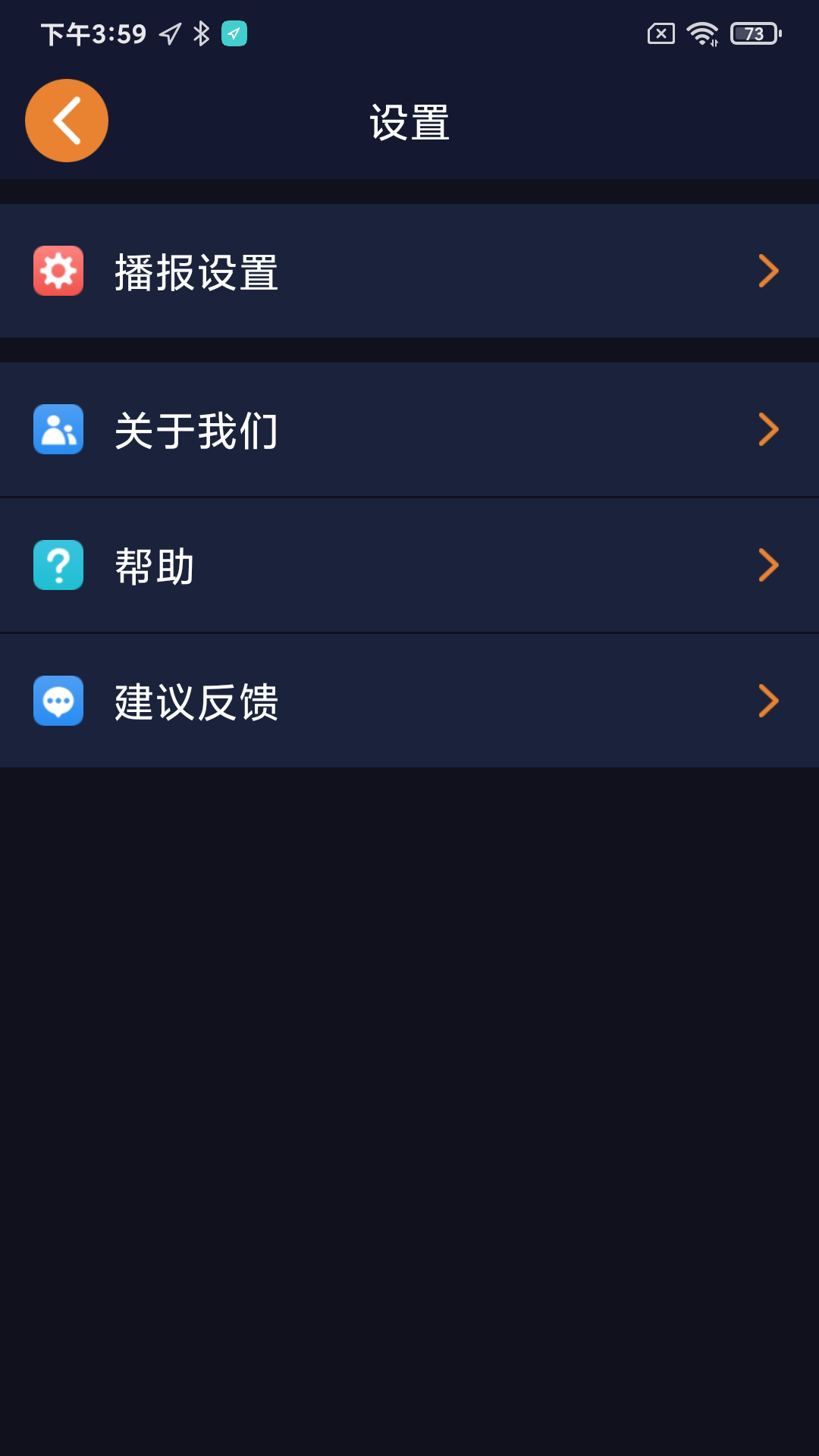Select the red gear icon for 播报设置
The width and height of the screenshot is (819, 1456).
point(58,271)
